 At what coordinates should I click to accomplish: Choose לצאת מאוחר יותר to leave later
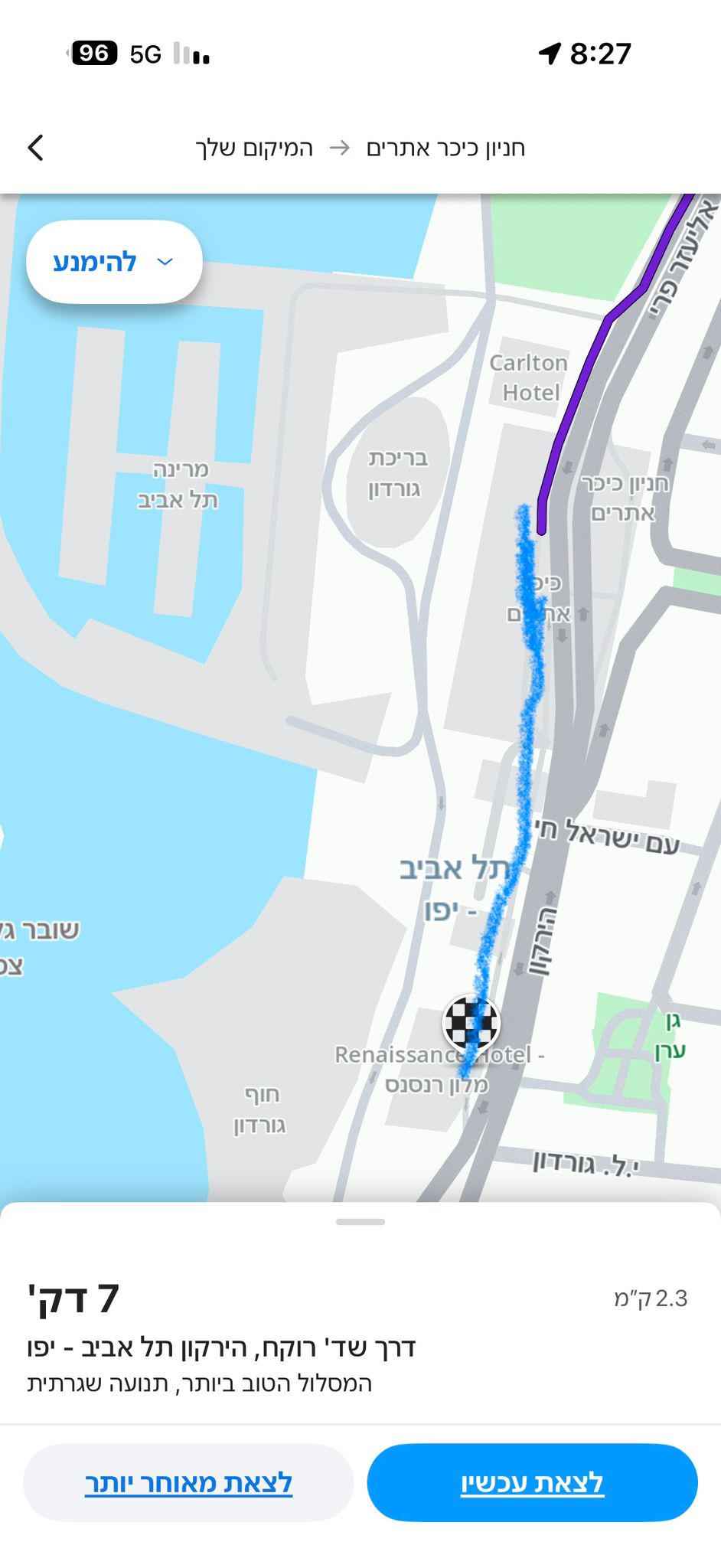click(188, 1482)
